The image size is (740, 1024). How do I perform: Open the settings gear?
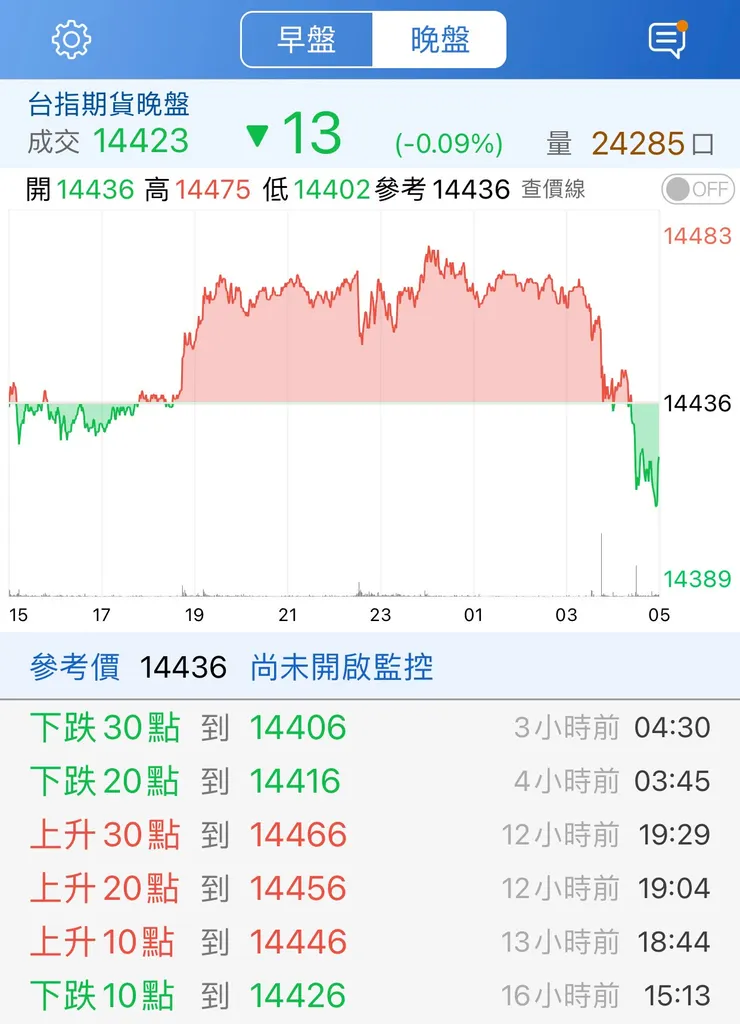click(x=71, y=40)
